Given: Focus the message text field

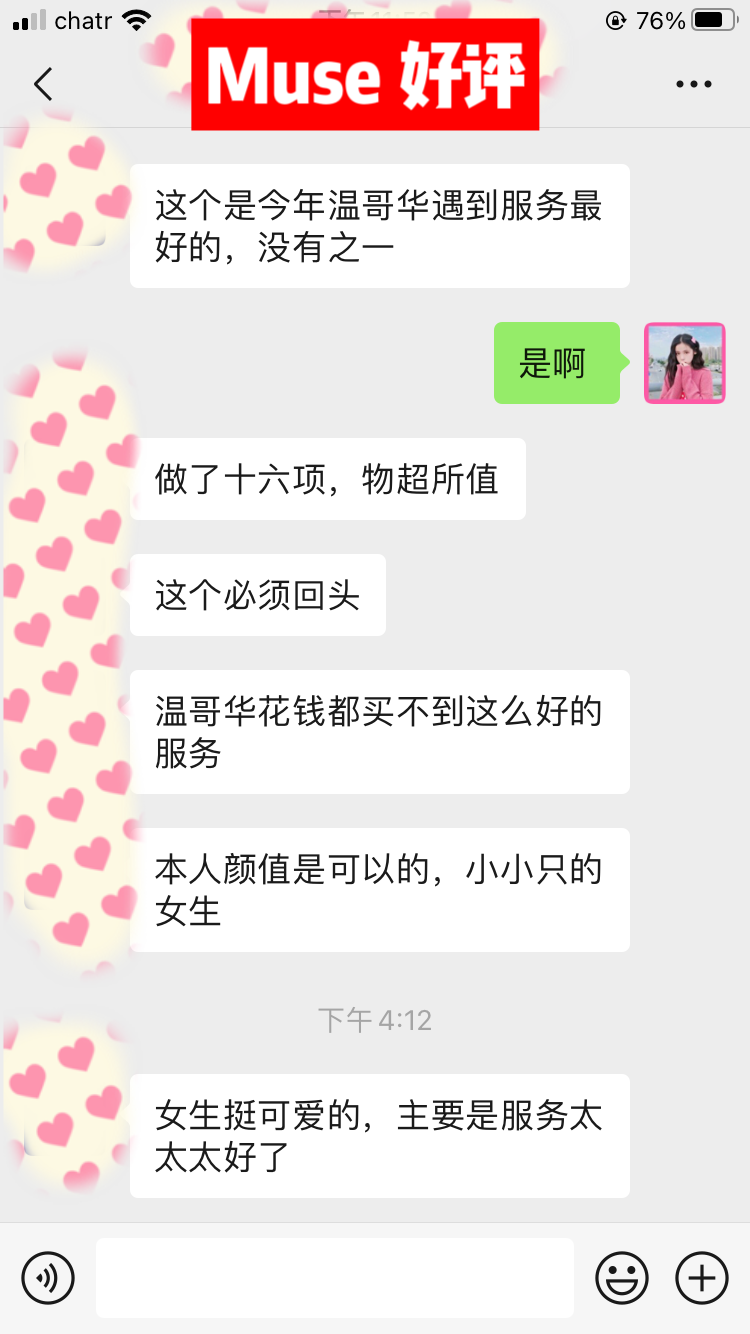Looking at the screenshot, I should (335, 1278).
